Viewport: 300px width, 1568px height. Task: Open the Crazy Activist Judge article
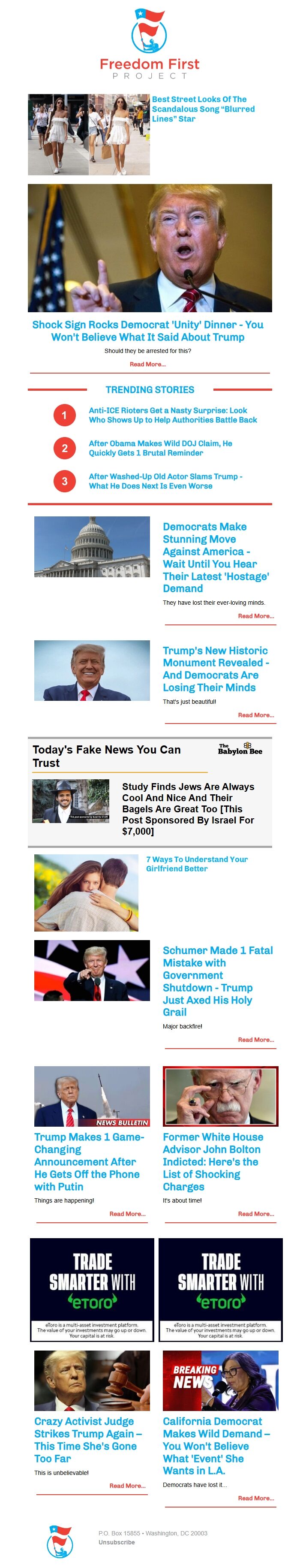coord(87,1440)
